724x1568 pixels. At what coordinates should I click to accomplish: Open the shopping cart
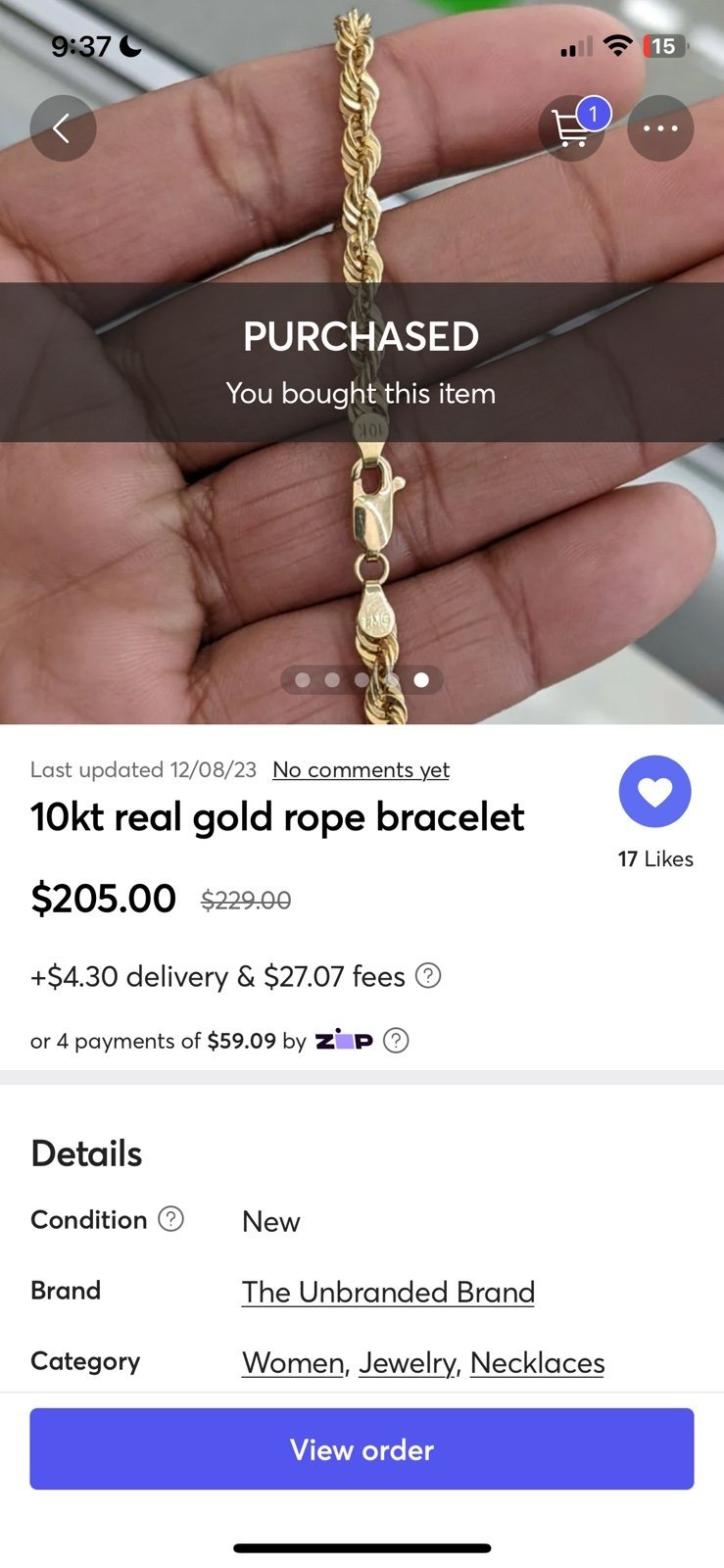point(572,128)
